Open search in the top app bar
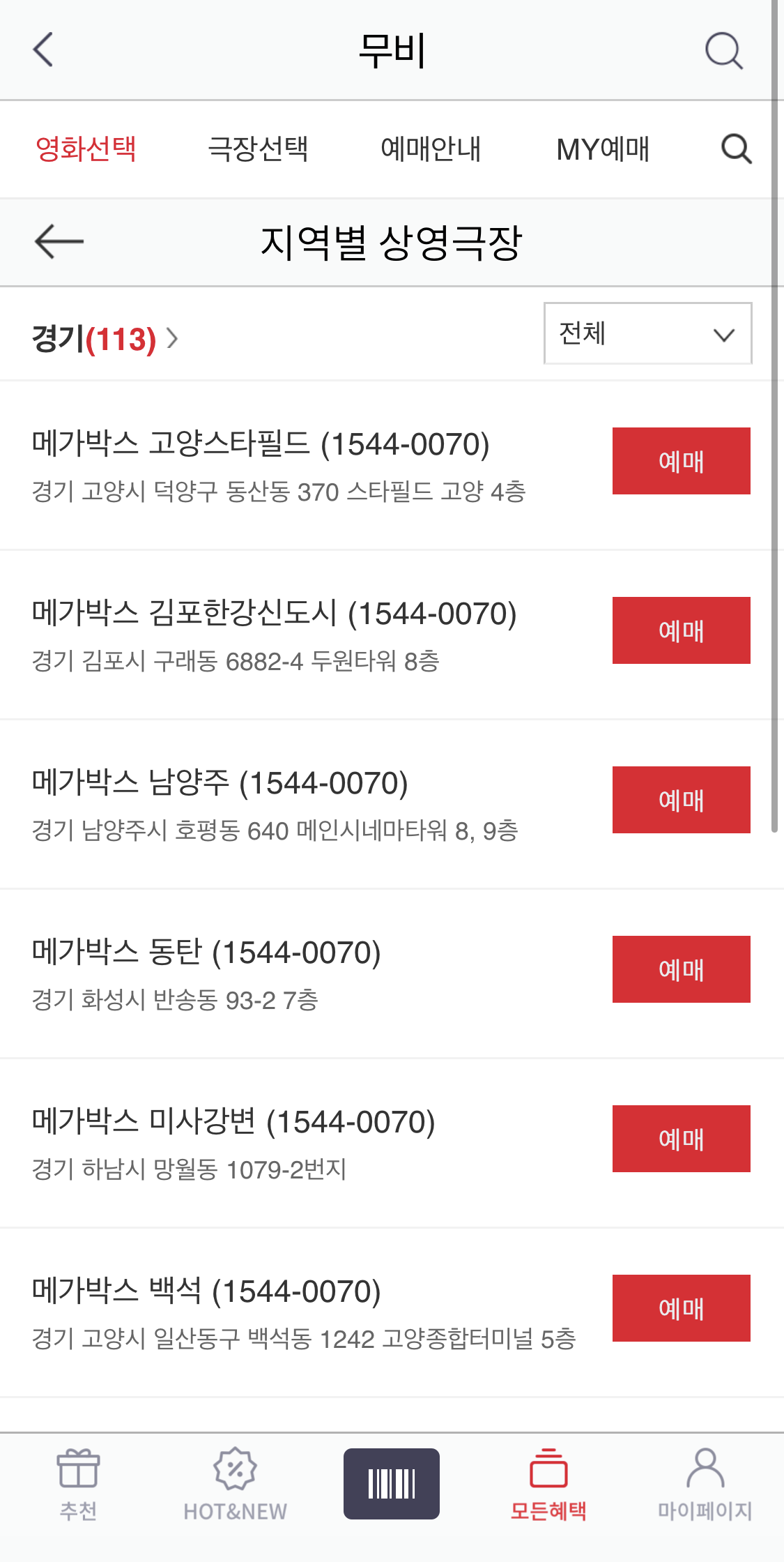The width and height of the screenshot is (784, 1562). tap(723, 50)
